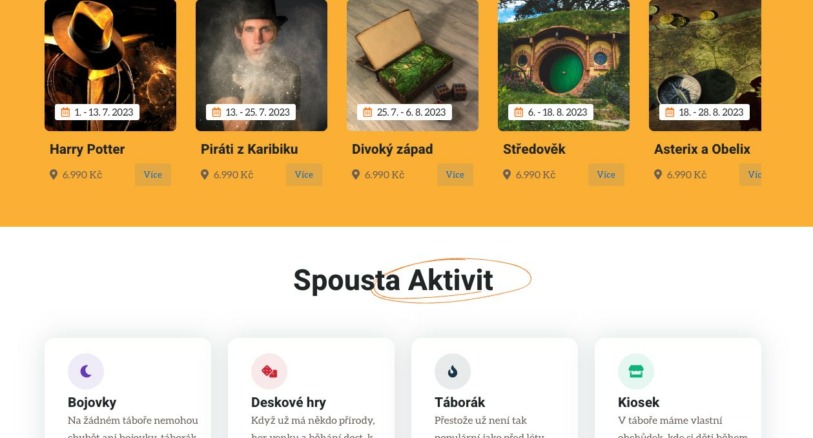The height and width of the screenshot is (438, 813).
Task: Tap Více button for Harry Potter camp
Action: [153, 174]
